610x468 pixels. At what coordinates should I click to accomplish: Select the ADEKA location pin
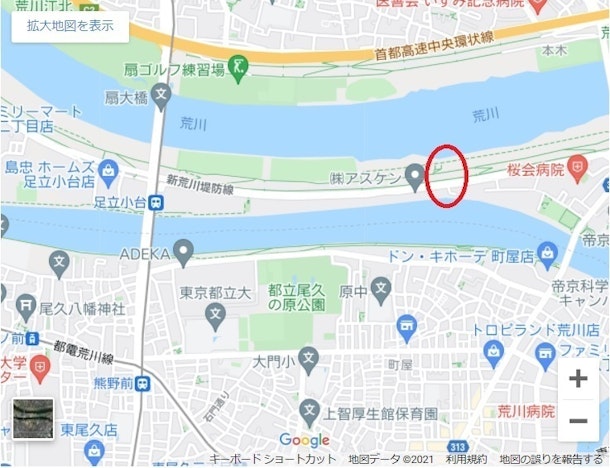tap(183, 248)
